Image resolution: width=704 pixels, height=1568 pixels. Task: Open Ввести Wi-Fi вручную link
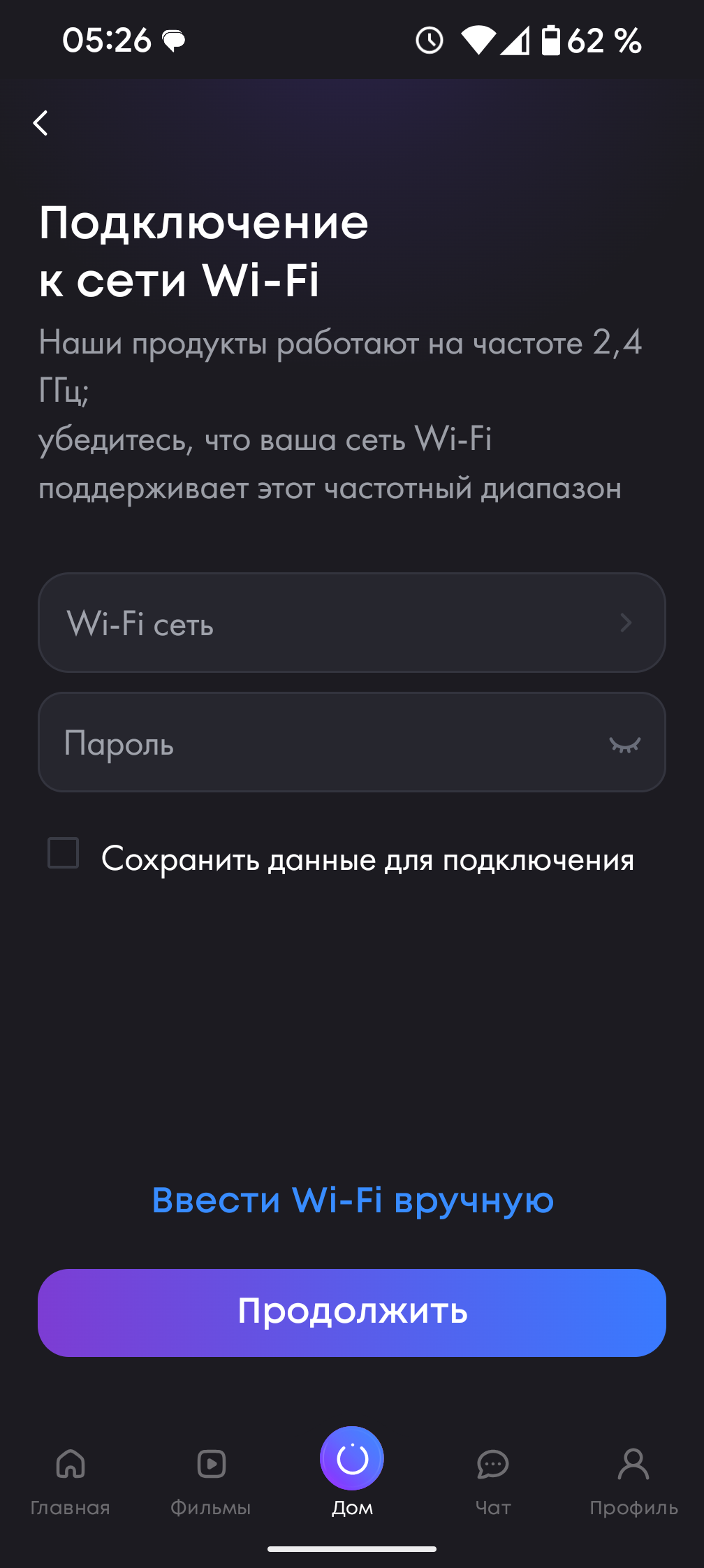tap(353, 1200)
